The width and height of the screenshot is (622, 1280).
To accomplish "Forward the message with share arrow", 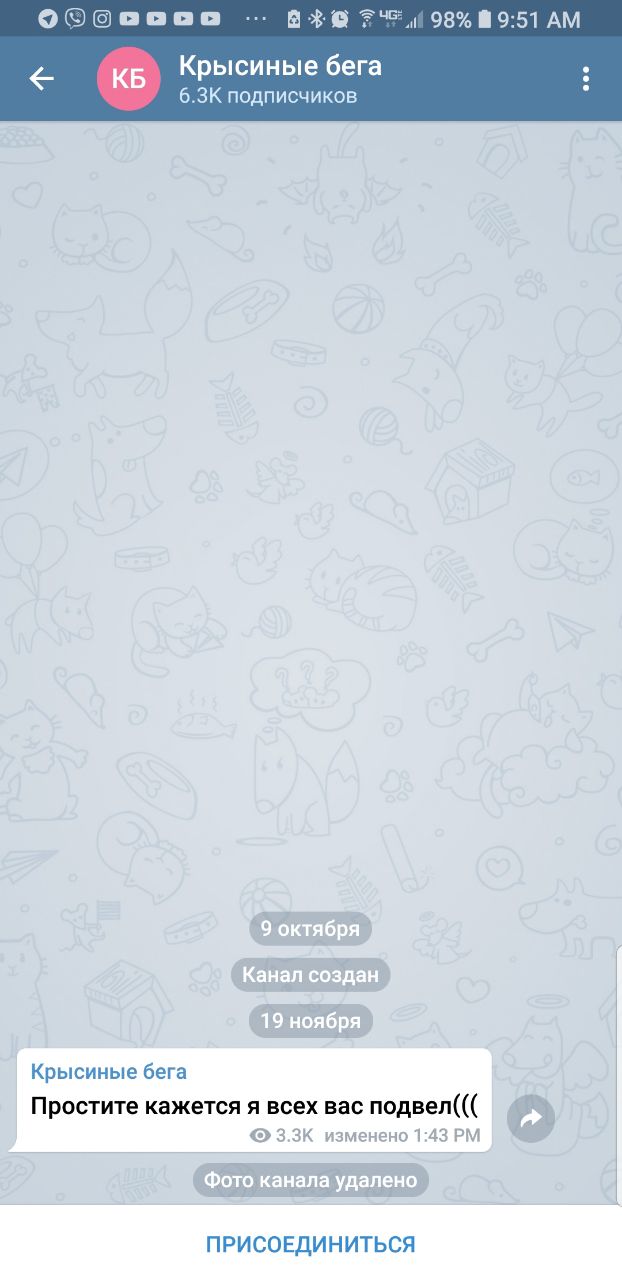I will 531,1119.
